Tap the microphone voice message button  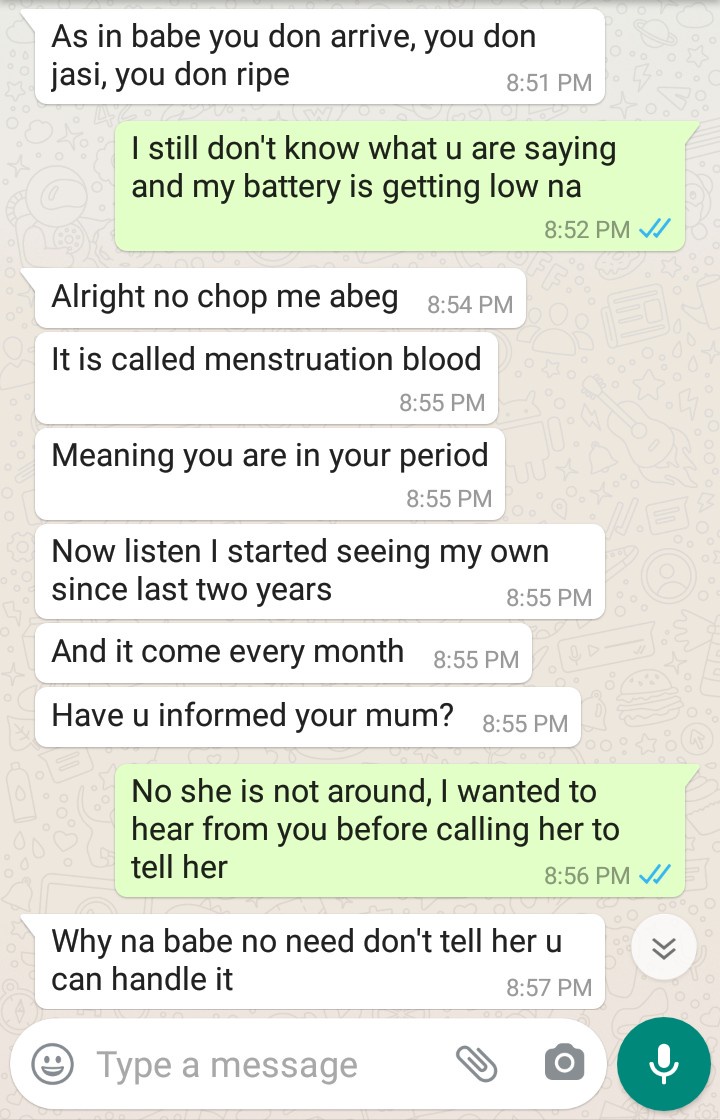coord(664,1064)
